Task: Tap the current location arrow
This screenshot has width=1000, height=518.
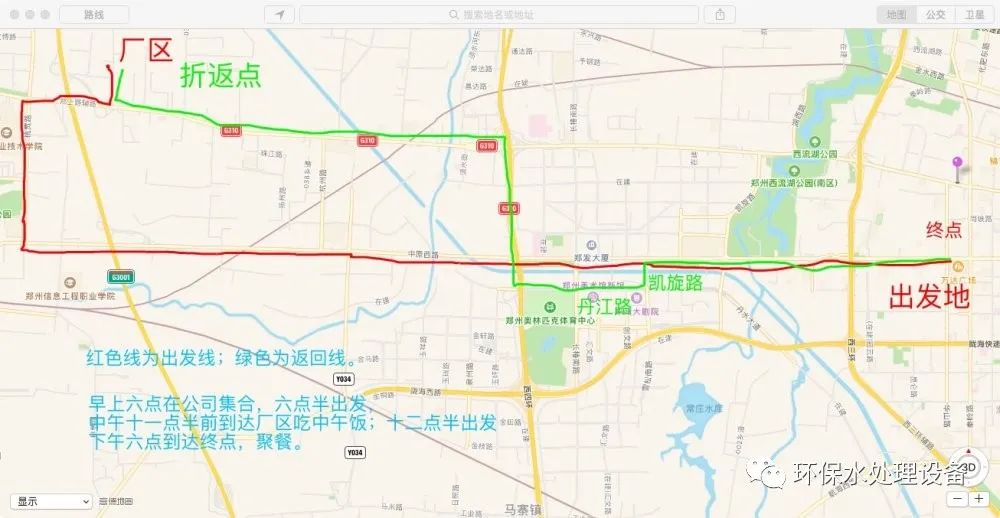Action: [x=280, y=15]
